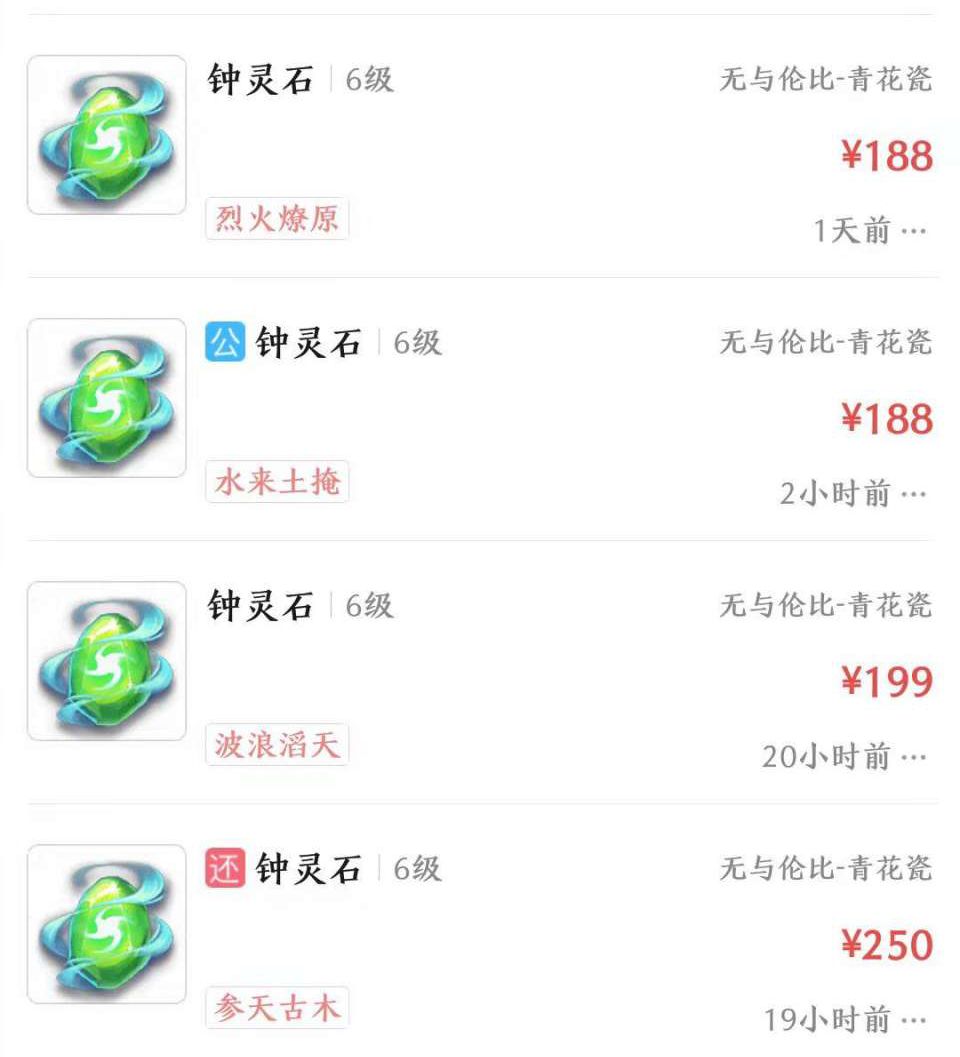Click the 还 badge on fourth listing
Image resolution: width=960 pixels, height=1057 pixels.
click(x=223, y=872)
